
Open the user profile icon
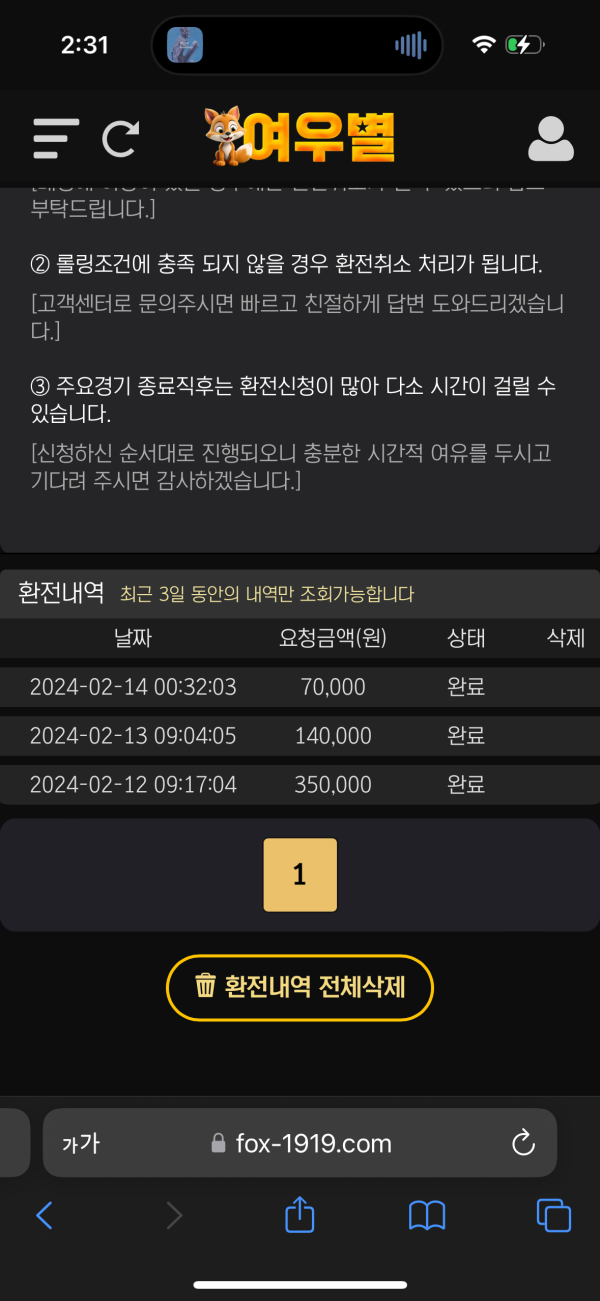tap(550, 139)
